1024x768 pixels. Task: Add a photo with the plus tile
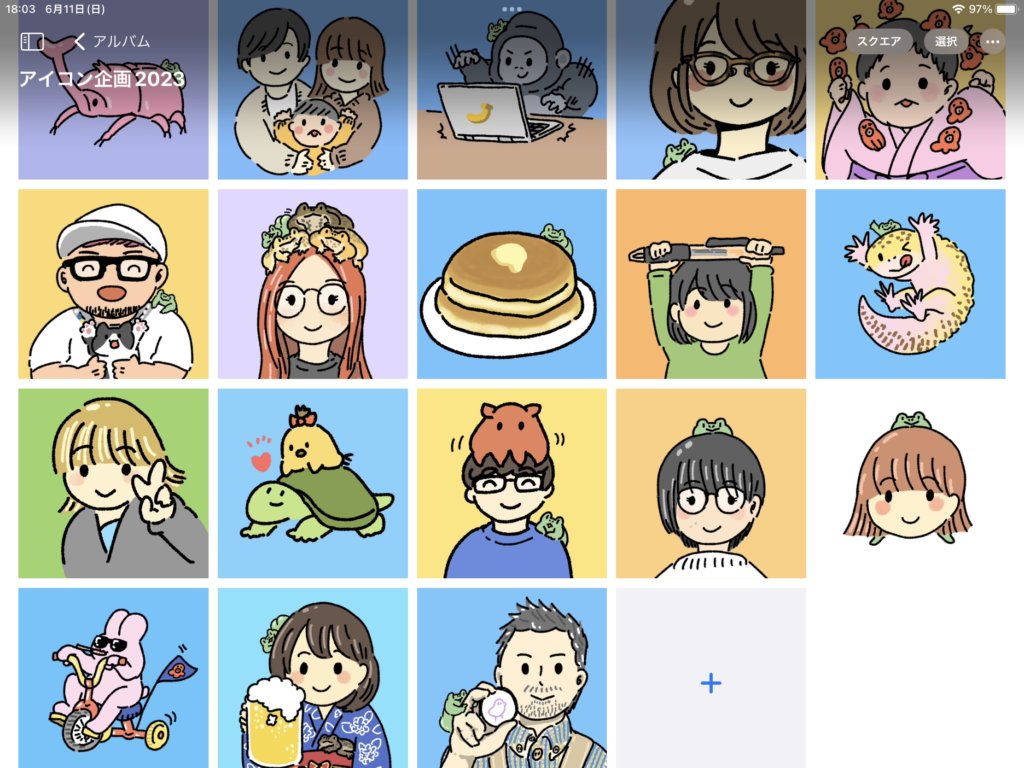(711, 683)
